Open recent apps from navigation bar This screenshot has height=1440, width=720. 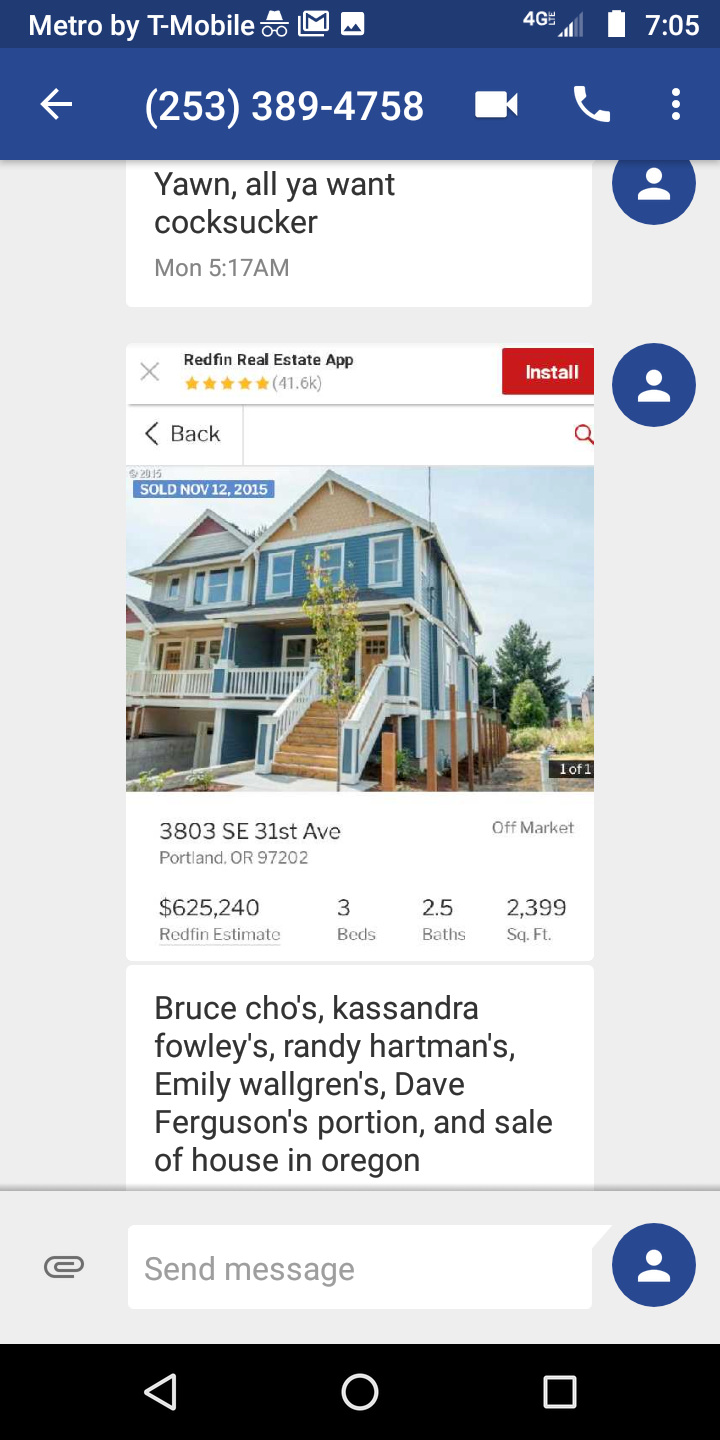coord(559,1391)
